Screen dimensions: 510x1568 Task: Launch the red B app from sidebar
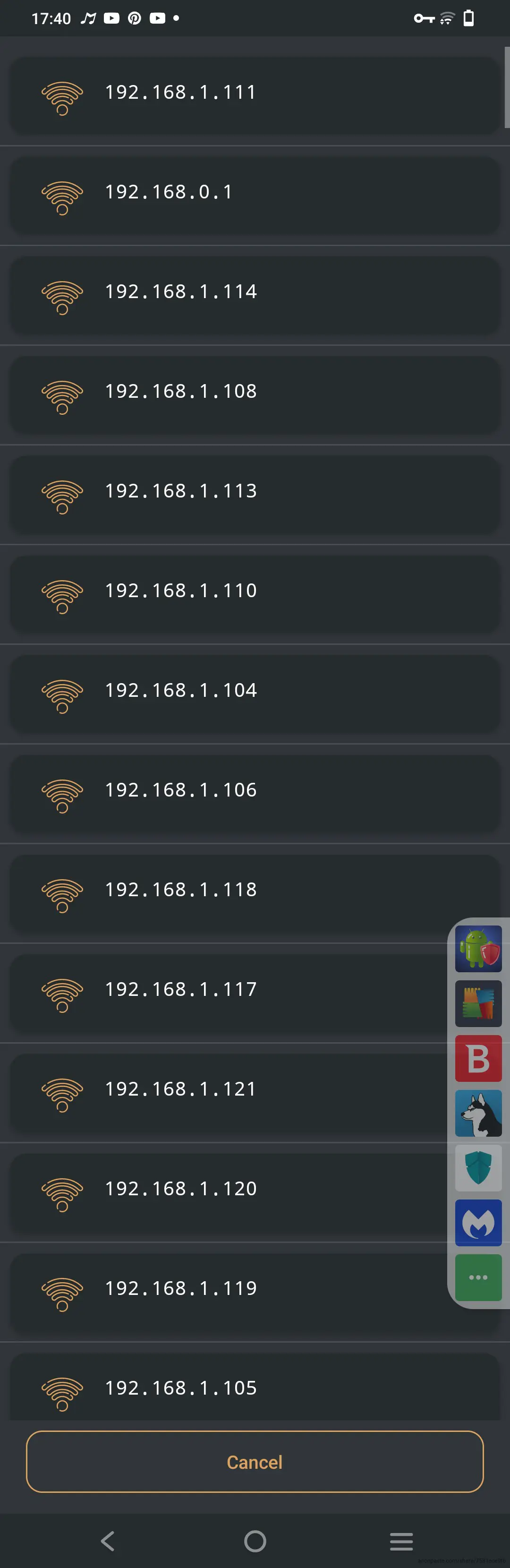click(478, 1059)
